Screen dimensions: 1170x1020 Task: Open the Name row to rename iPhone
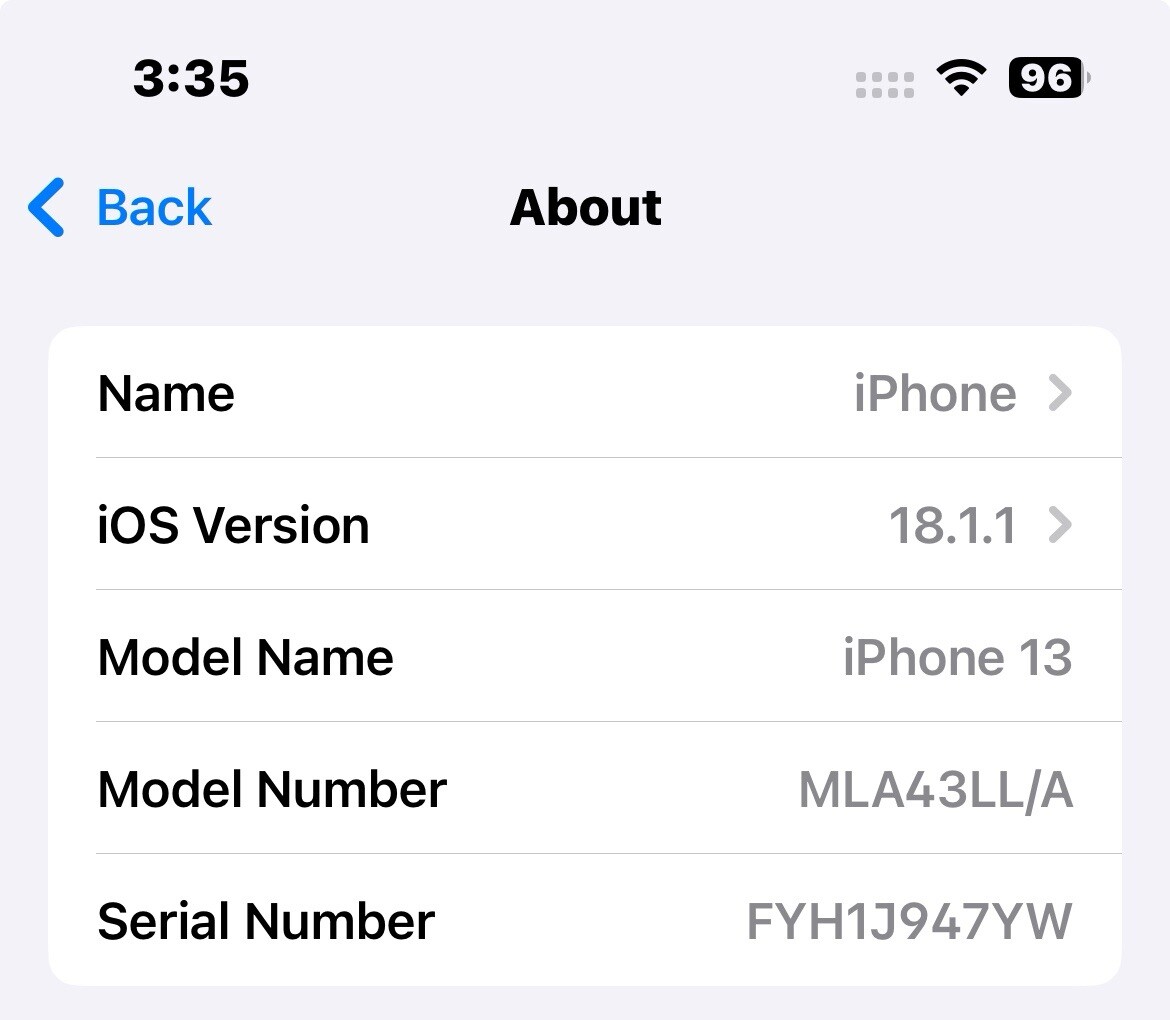584,393
